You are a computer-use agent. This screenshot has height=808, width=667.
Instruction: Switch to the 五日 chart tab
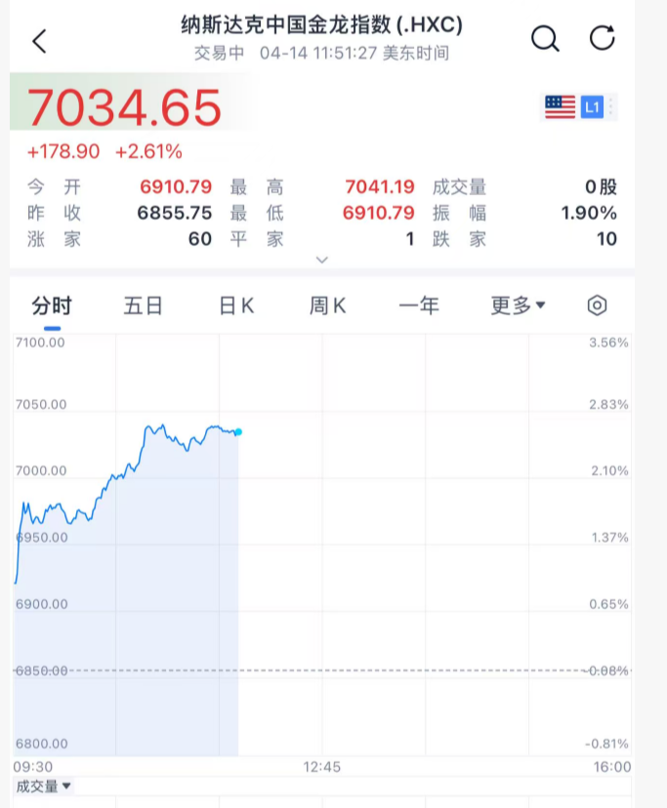coord(143,306)
